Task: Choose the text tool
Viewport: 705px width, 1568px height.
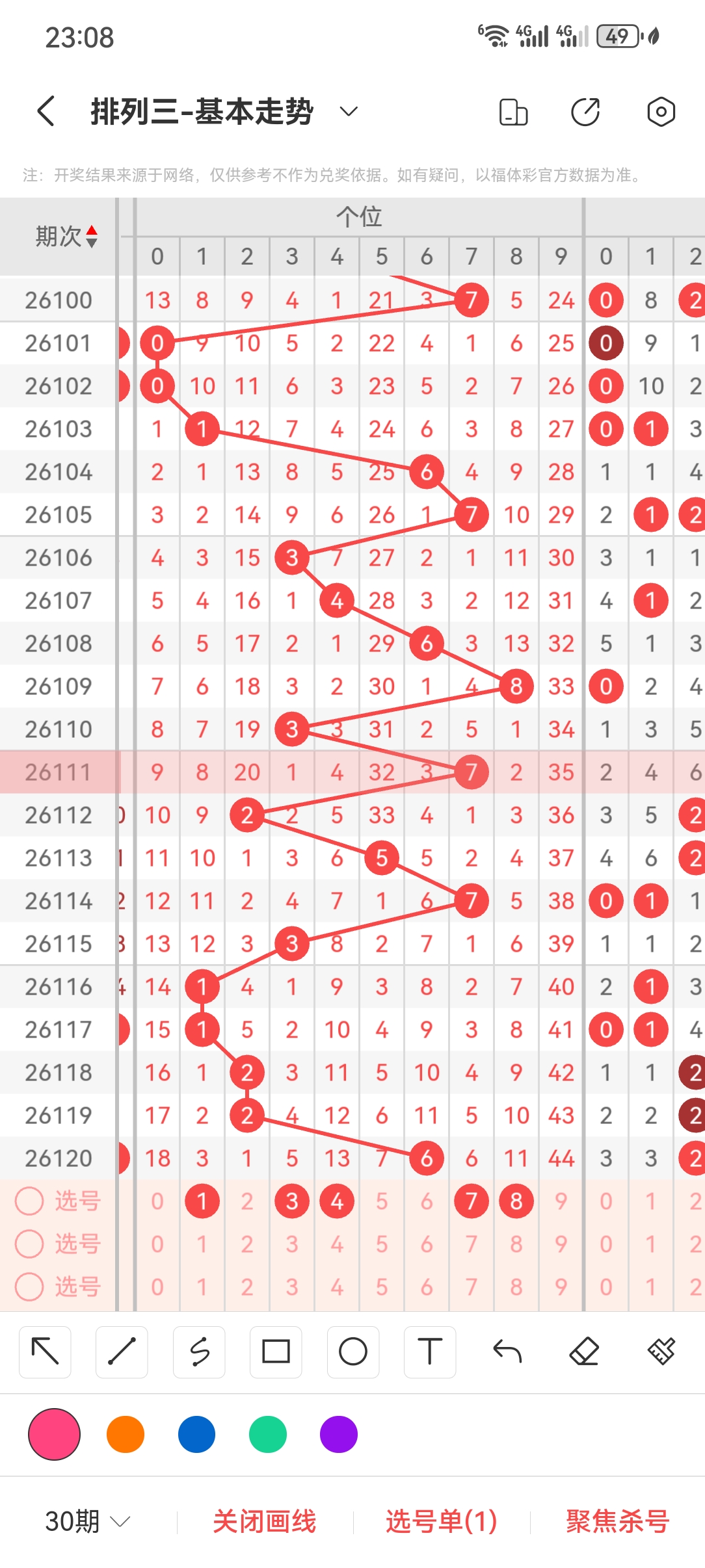Action: (430, 1352)
